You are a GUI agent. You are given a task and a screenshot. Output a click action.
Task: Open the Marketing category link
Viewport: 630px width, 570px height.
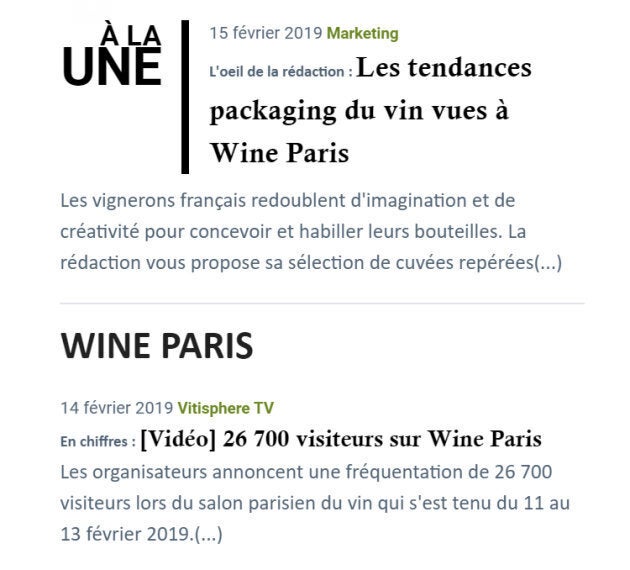pyautogui.click(x=362, y=33)
